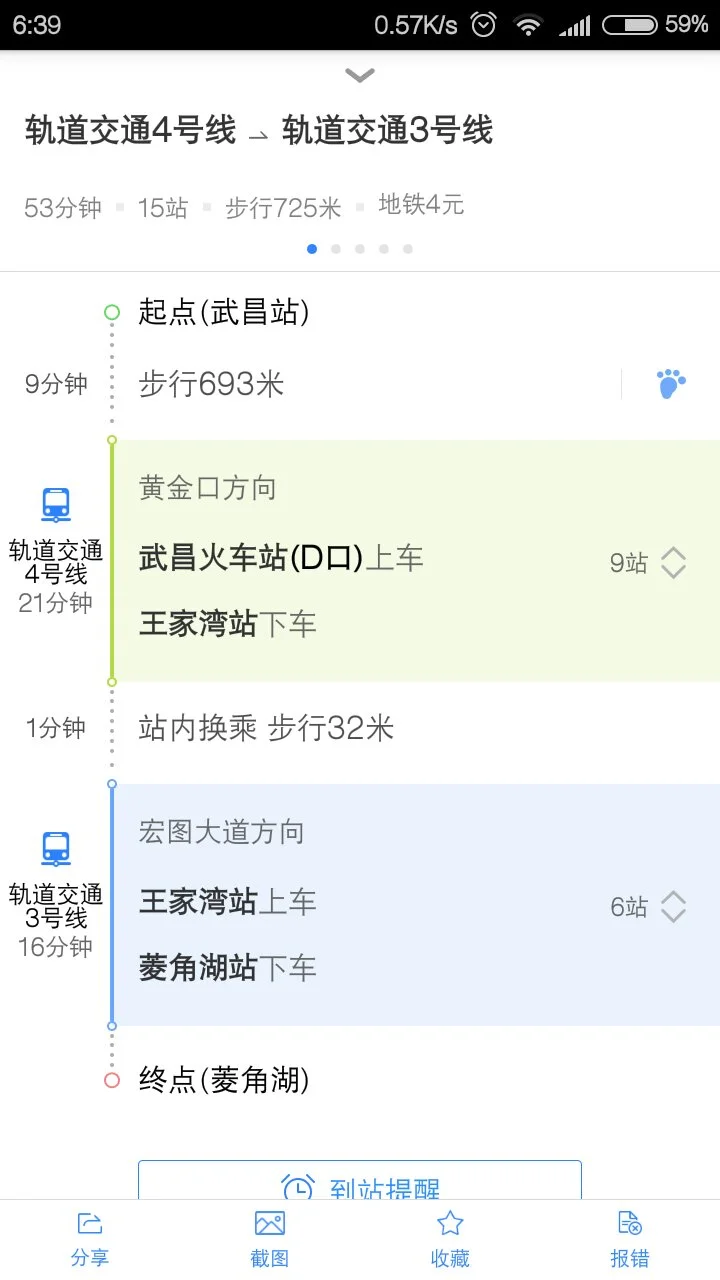Viewport: 720px width, 1280px height.
Task: Select the red end point circle marker
Action: coord(111,1080)
